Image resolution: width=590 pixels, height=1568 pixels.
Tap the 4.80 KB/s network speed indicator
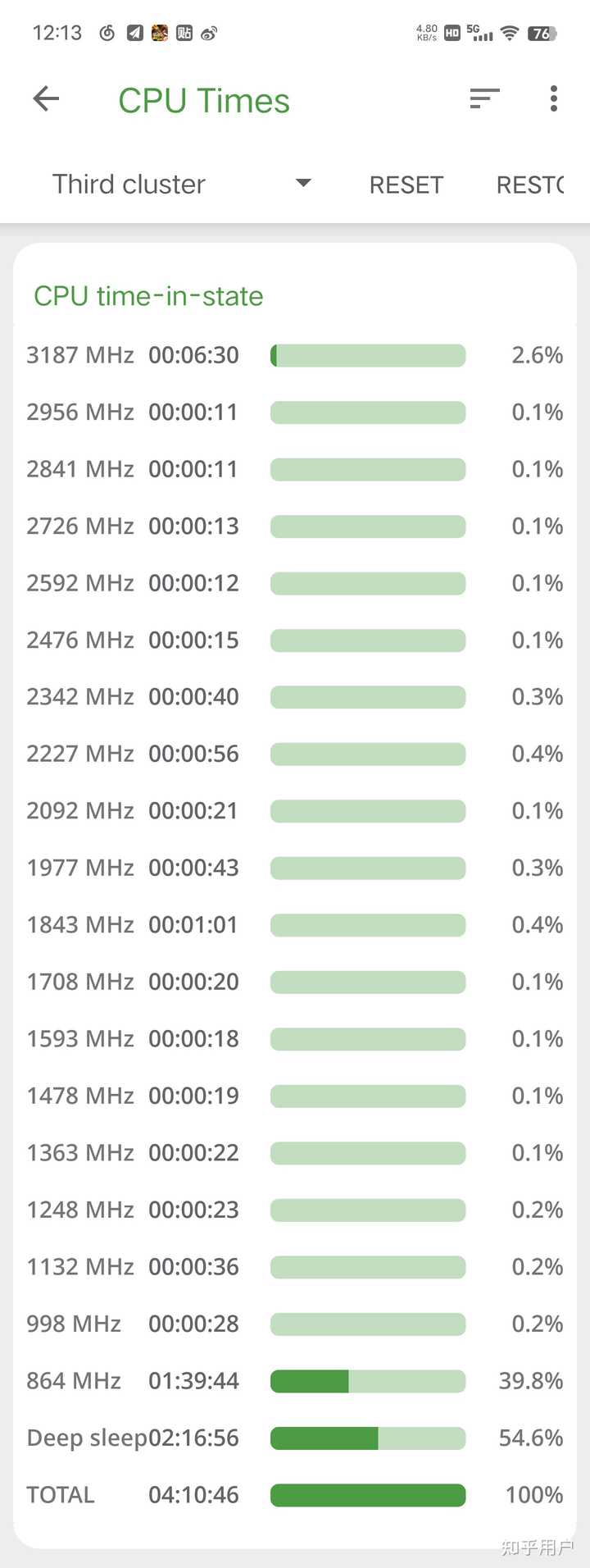[x=426, y=33]
